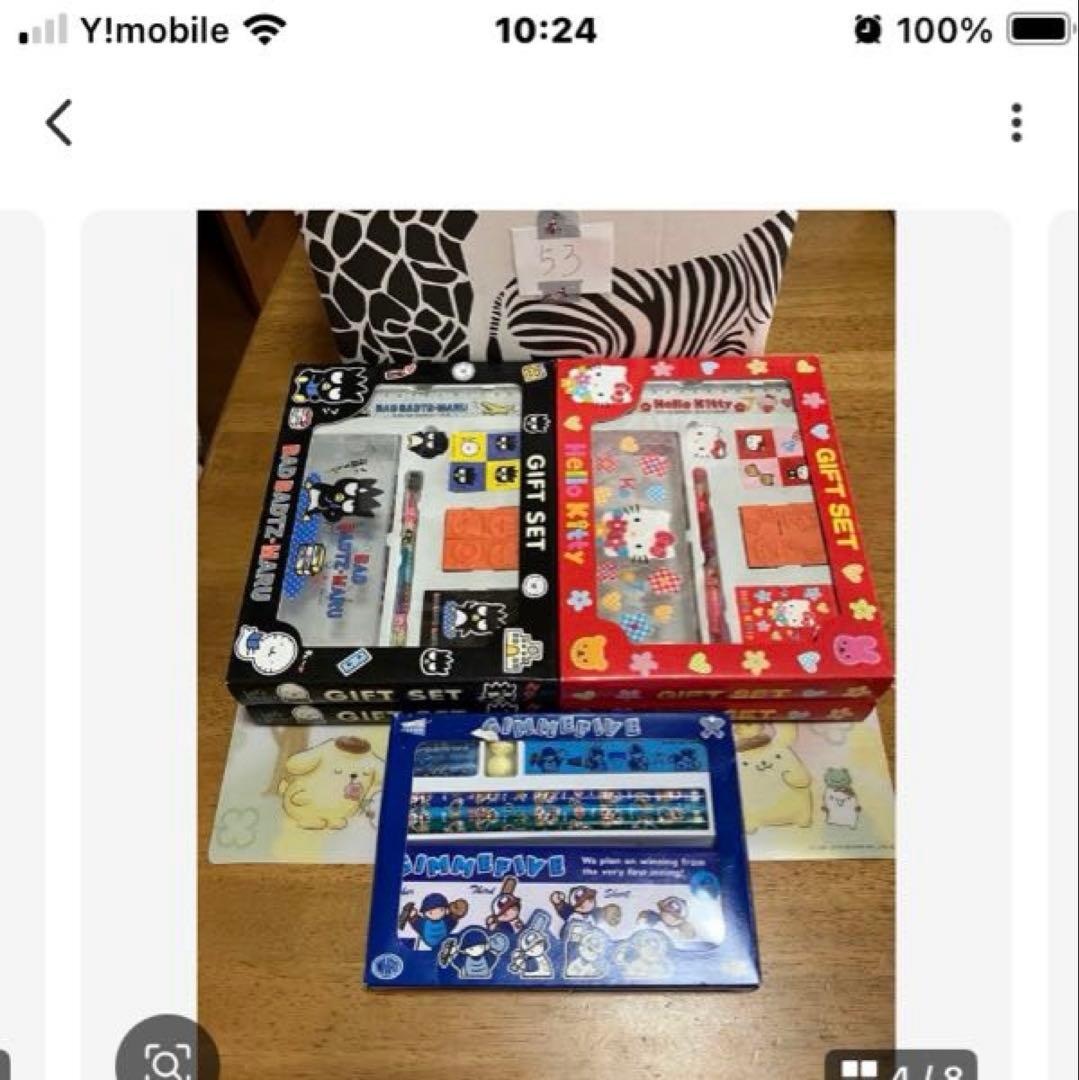The width and height of the screenshot is (1079, 1080).
Task: Tap the back chevron arrow
Action: pyautogui.click(x=60, y=121)
